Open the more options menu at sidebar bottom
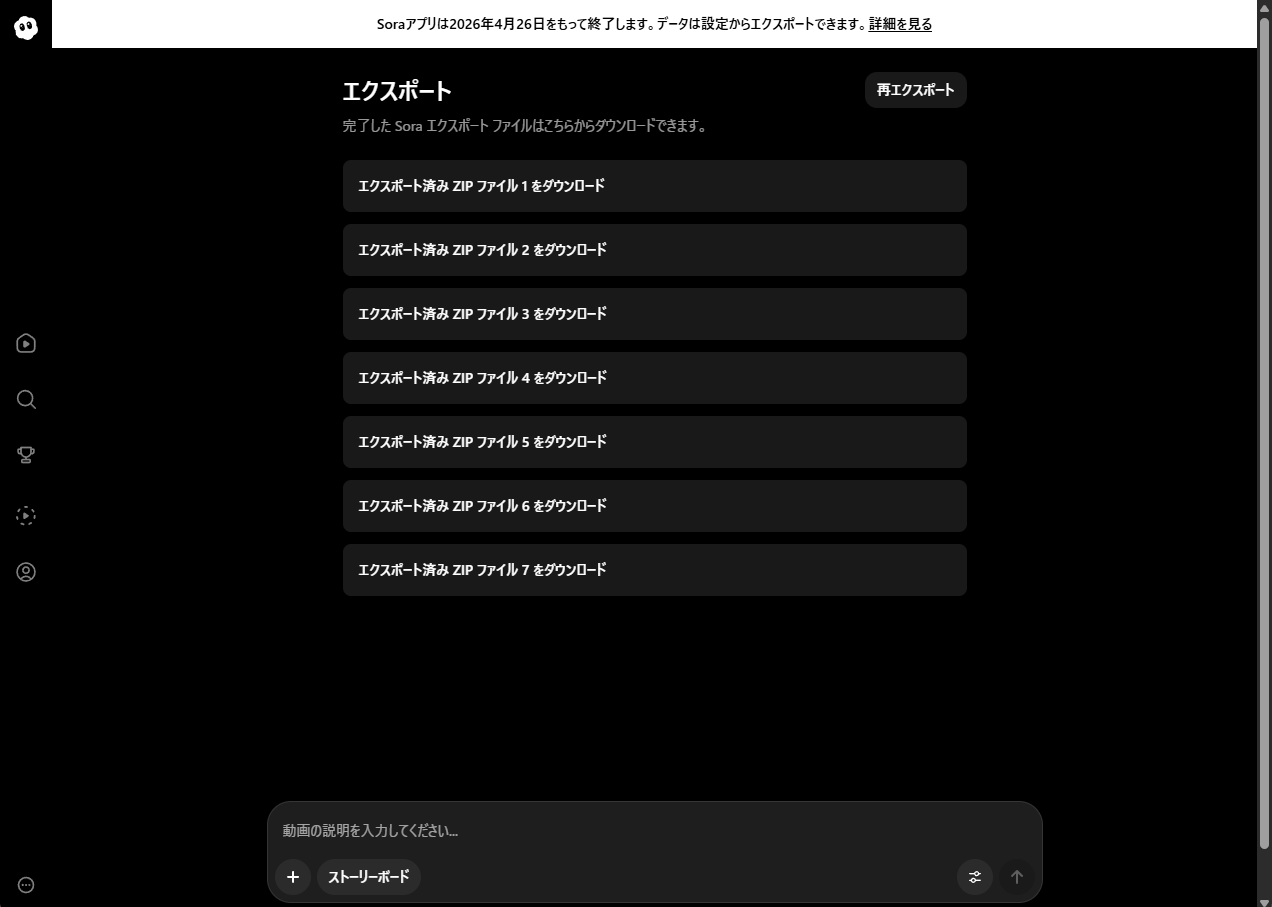Viewport: 1272px width, 907px height. [x=26, y=885]
